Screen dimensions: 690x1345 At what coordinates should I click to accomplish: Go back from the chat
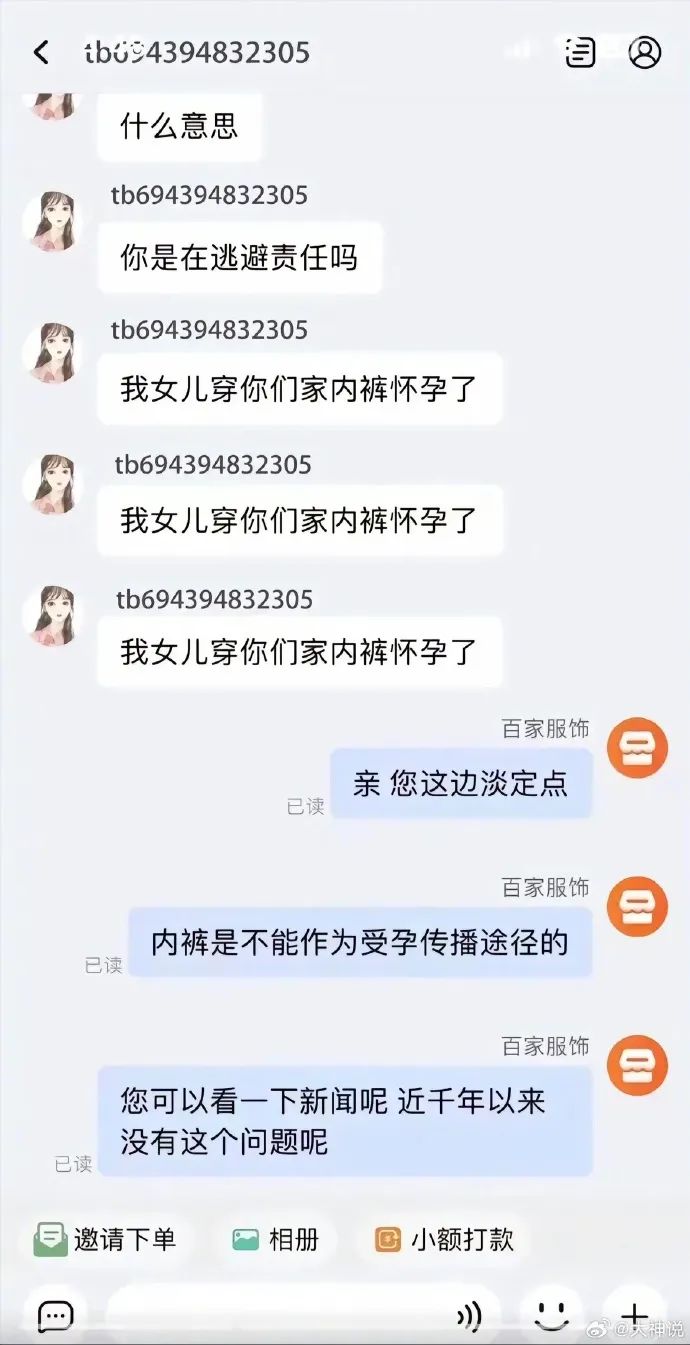coord(41,52)
